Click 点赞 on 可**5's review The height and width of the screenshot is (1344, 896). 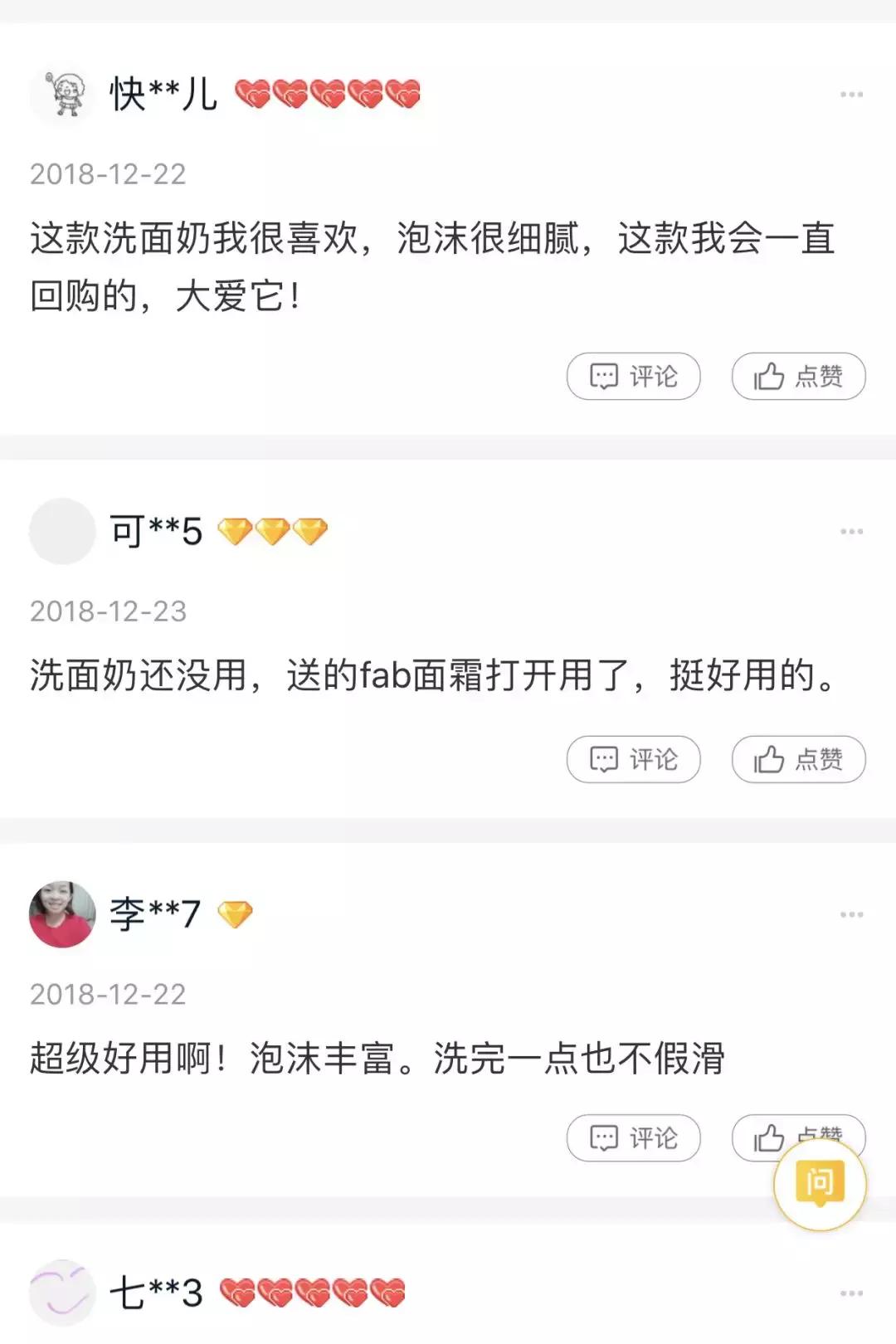tap(796, 759)
